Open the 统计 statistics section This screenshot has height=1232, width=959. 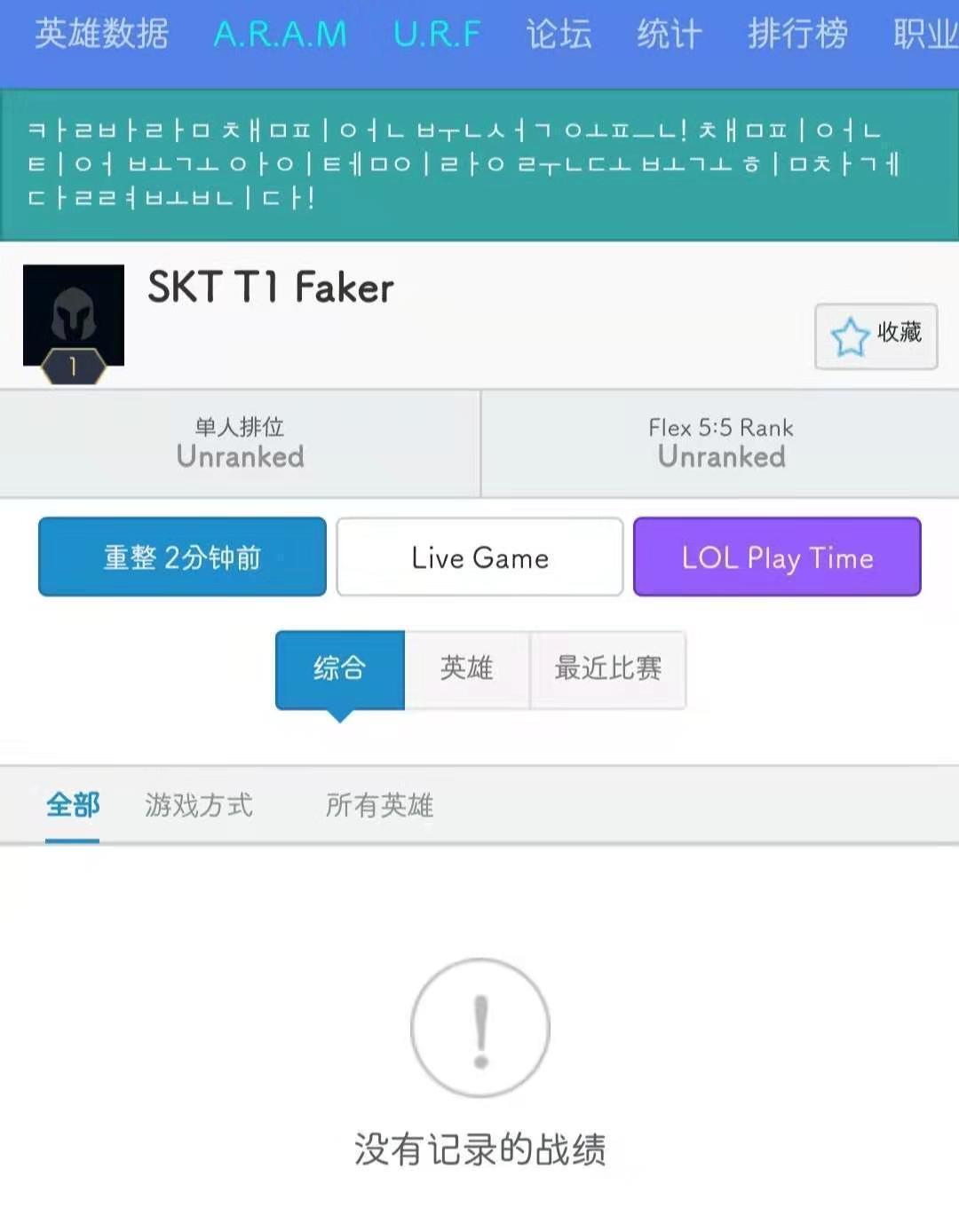(x=669, y=36)
